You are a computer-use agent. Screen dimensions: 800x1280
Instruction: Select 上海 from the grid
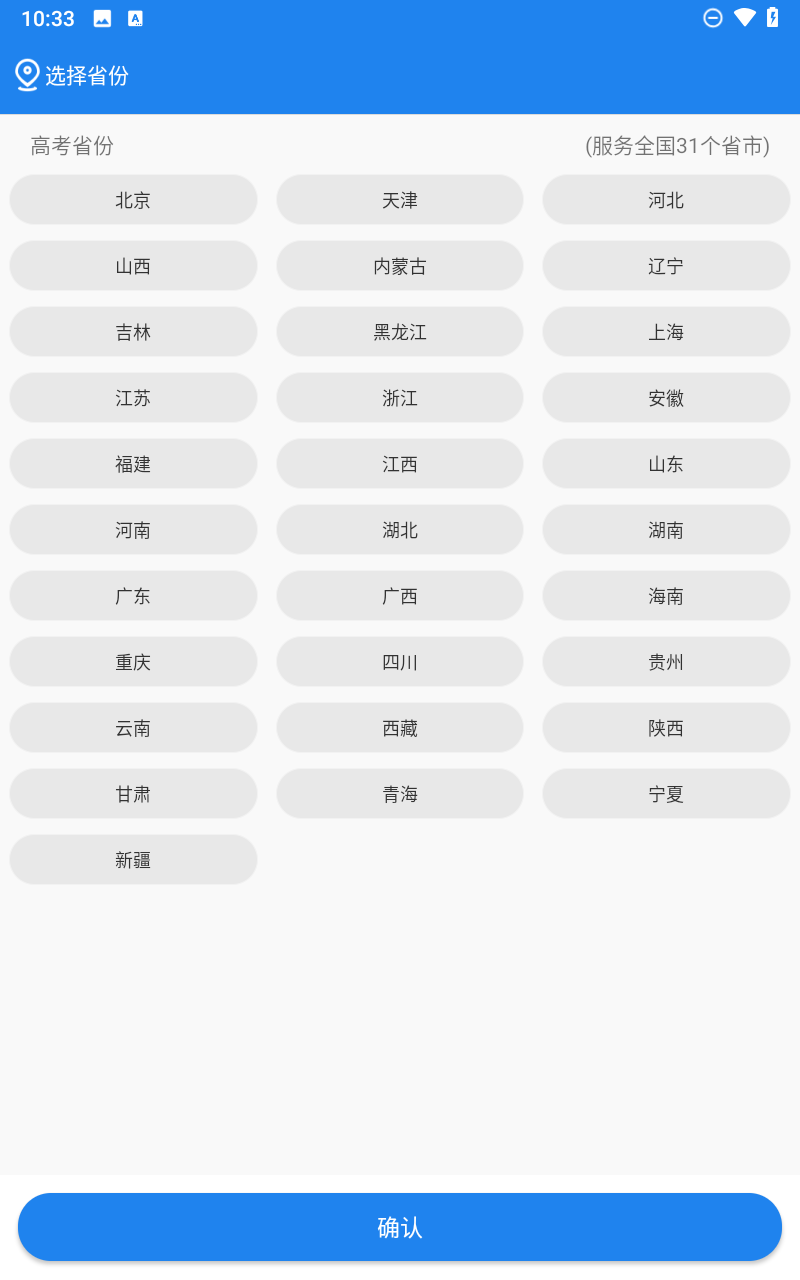666,332
